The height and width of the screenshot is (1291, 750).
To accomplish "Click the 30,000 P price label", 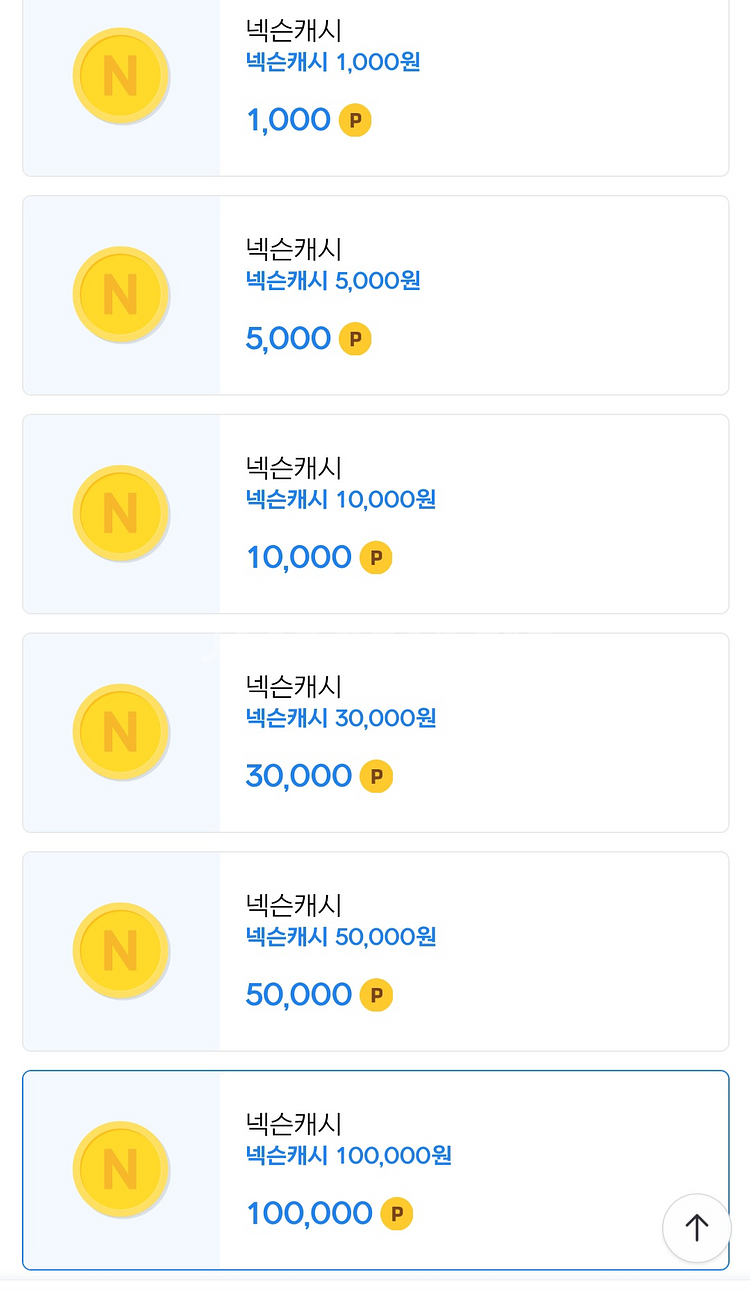I will [298, 776].
